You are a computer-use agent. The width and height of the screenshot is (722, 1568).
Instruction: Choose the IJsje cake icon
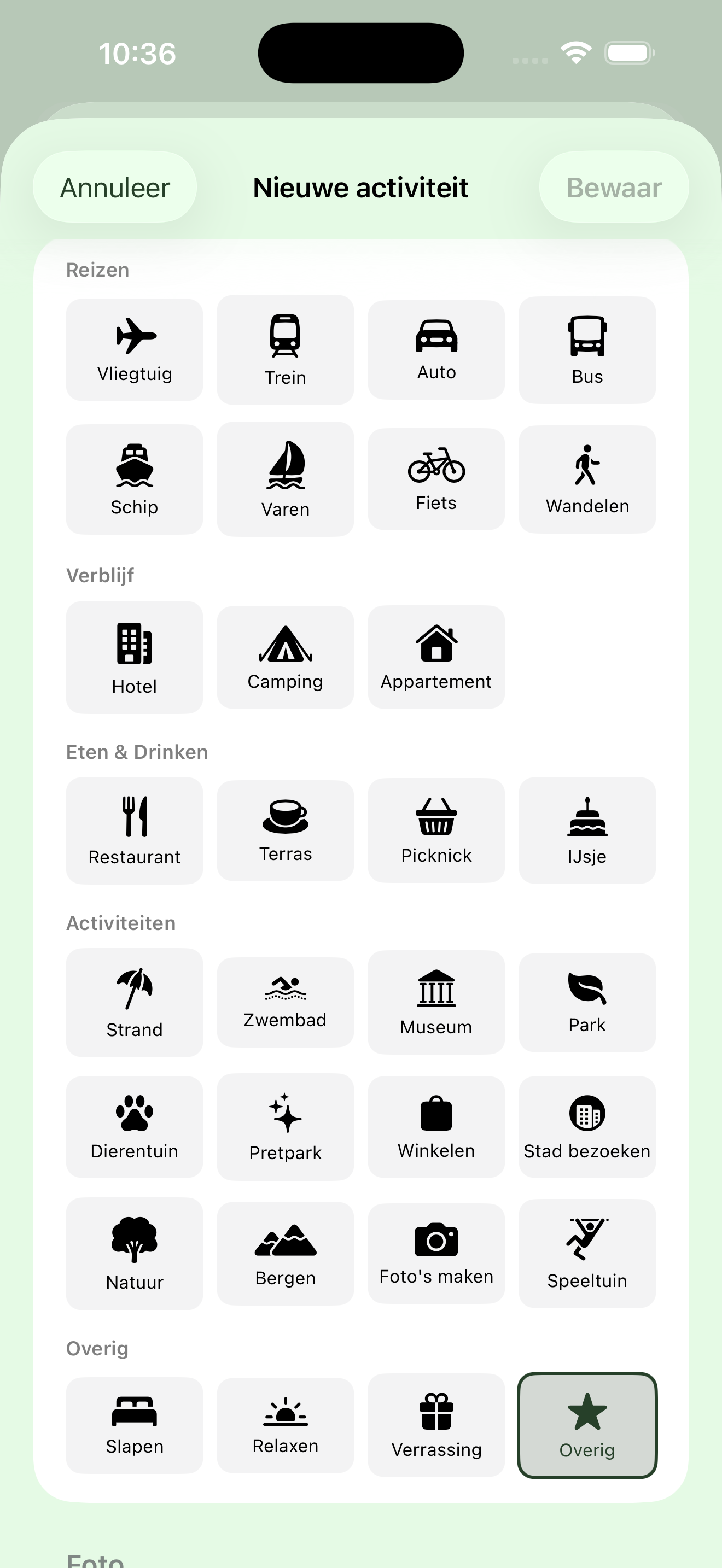click(x=587, y=830)
